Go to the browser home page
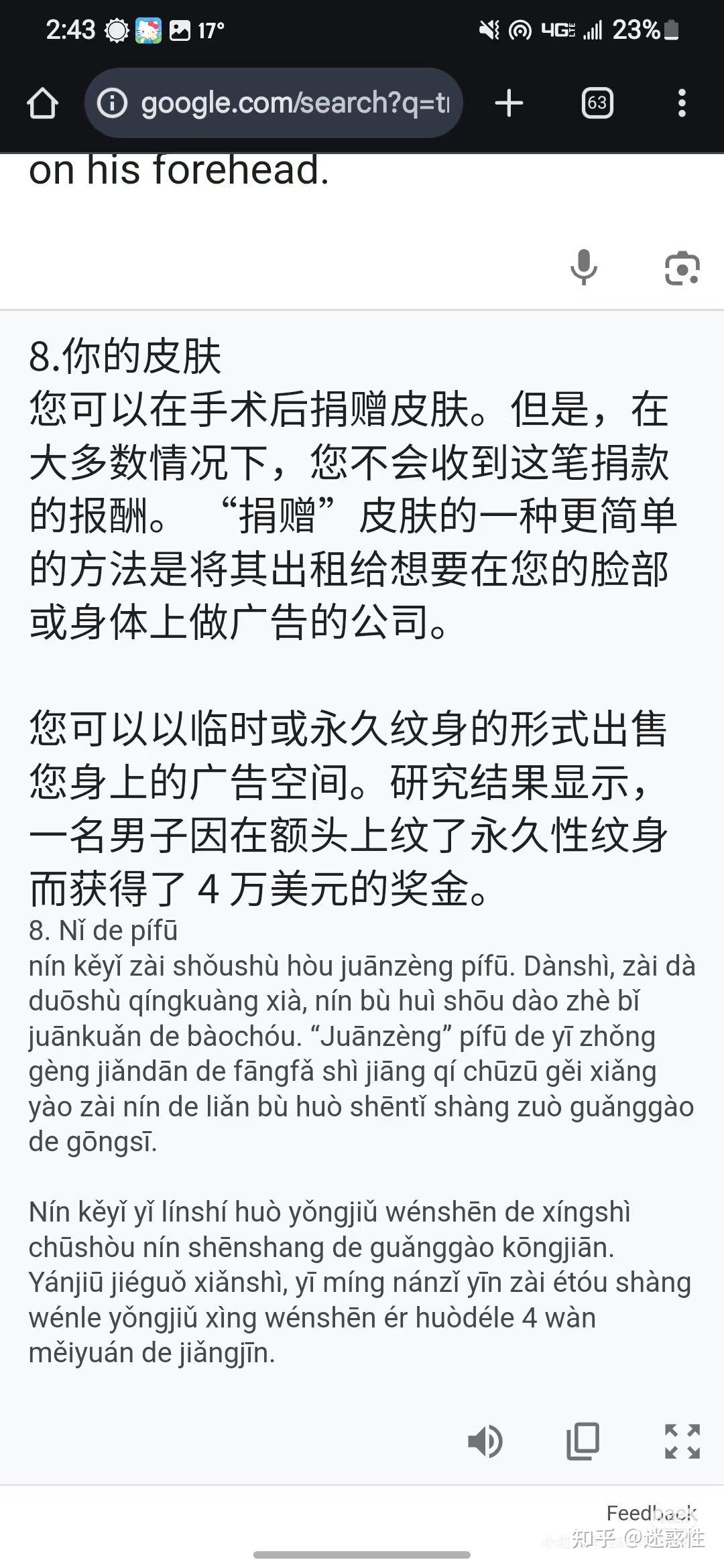Image resolution: width=724 pixels, height=1568 pixels. 42,103
